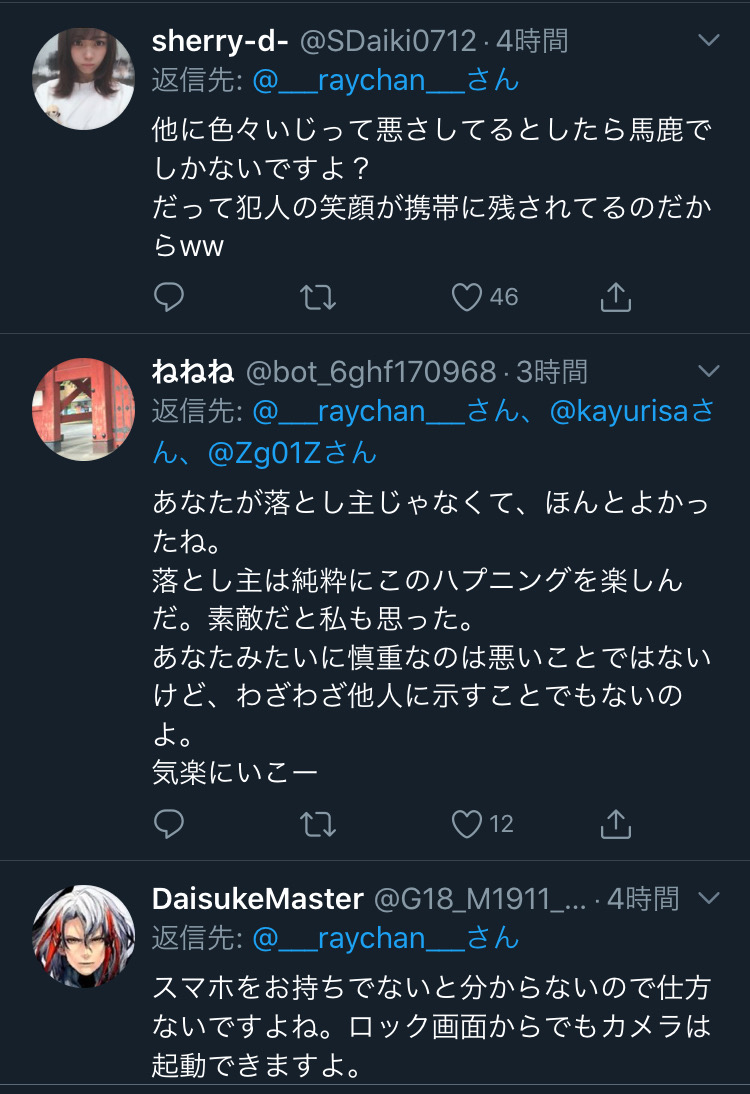750x1094 pixels.
Task: Open DaisukeMaster's profile avatar
Action: tap(84, 936)
